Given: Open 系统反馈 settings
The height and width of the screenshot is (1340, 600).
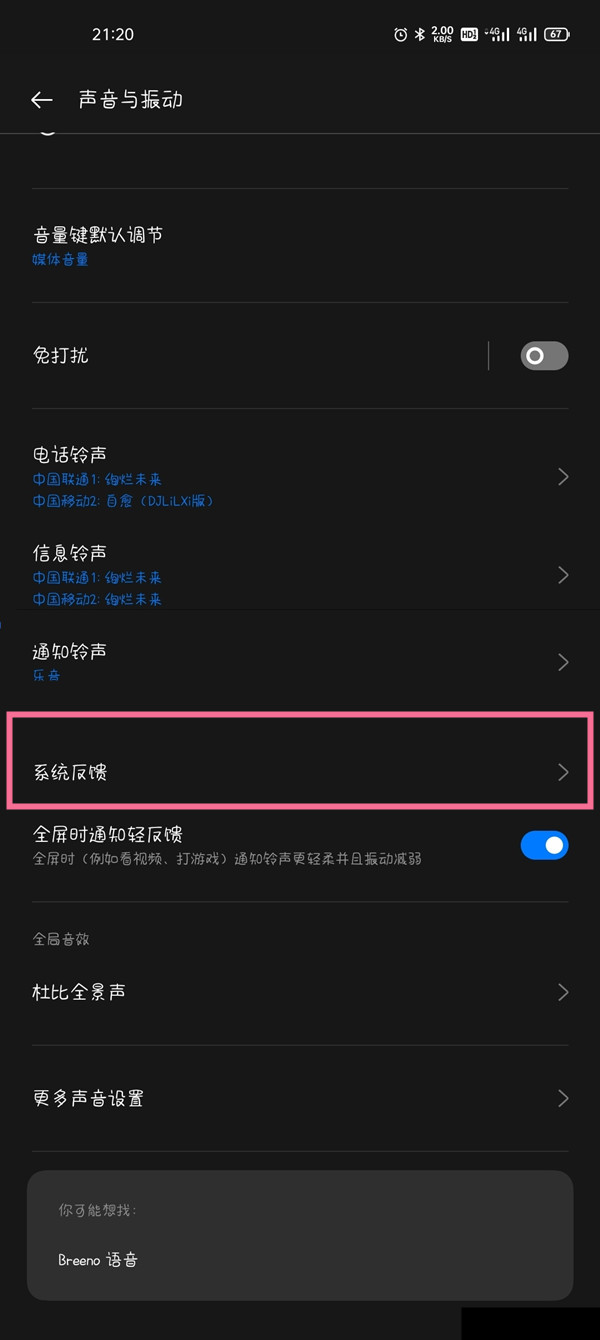Looking at the screenshot, I should click(x=300, y=772).
